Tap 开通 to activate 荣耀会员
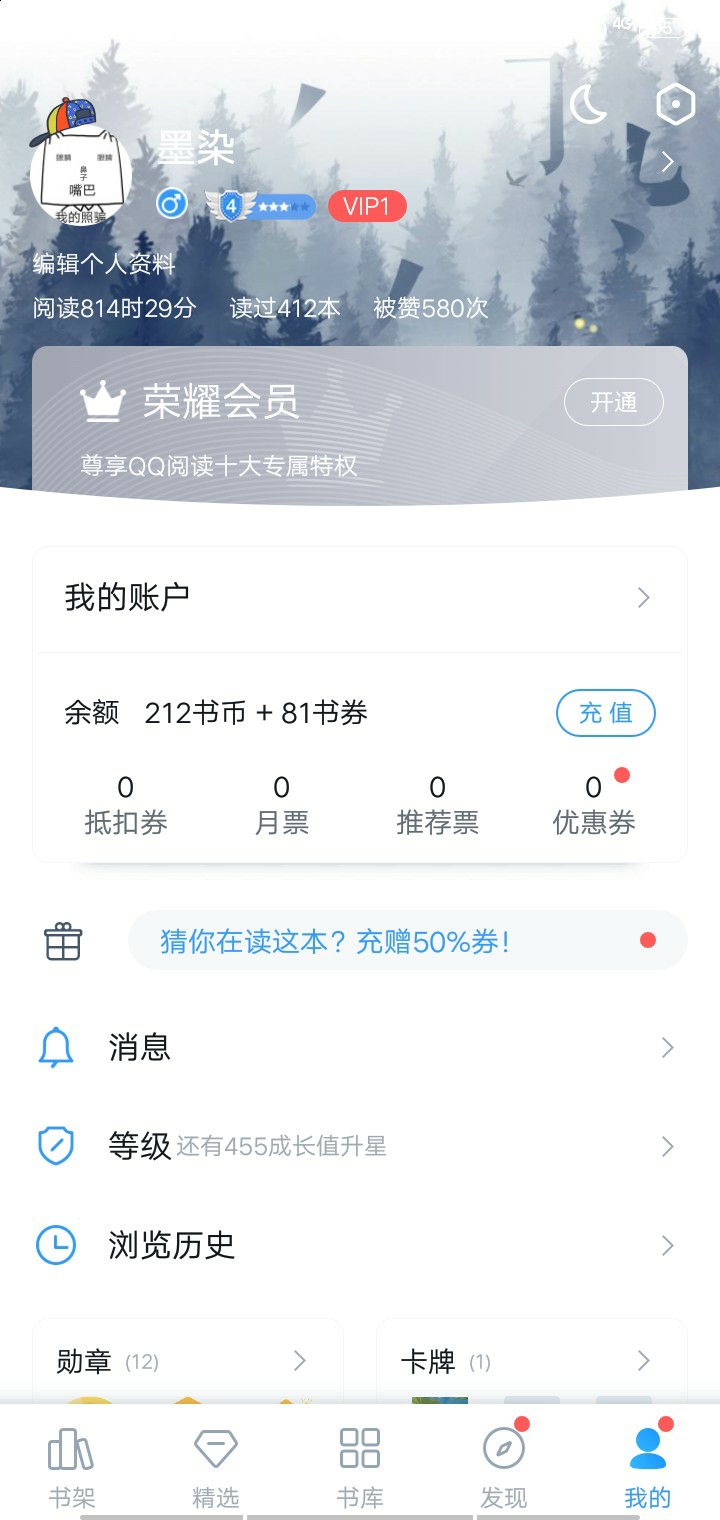 pos(613,402)
